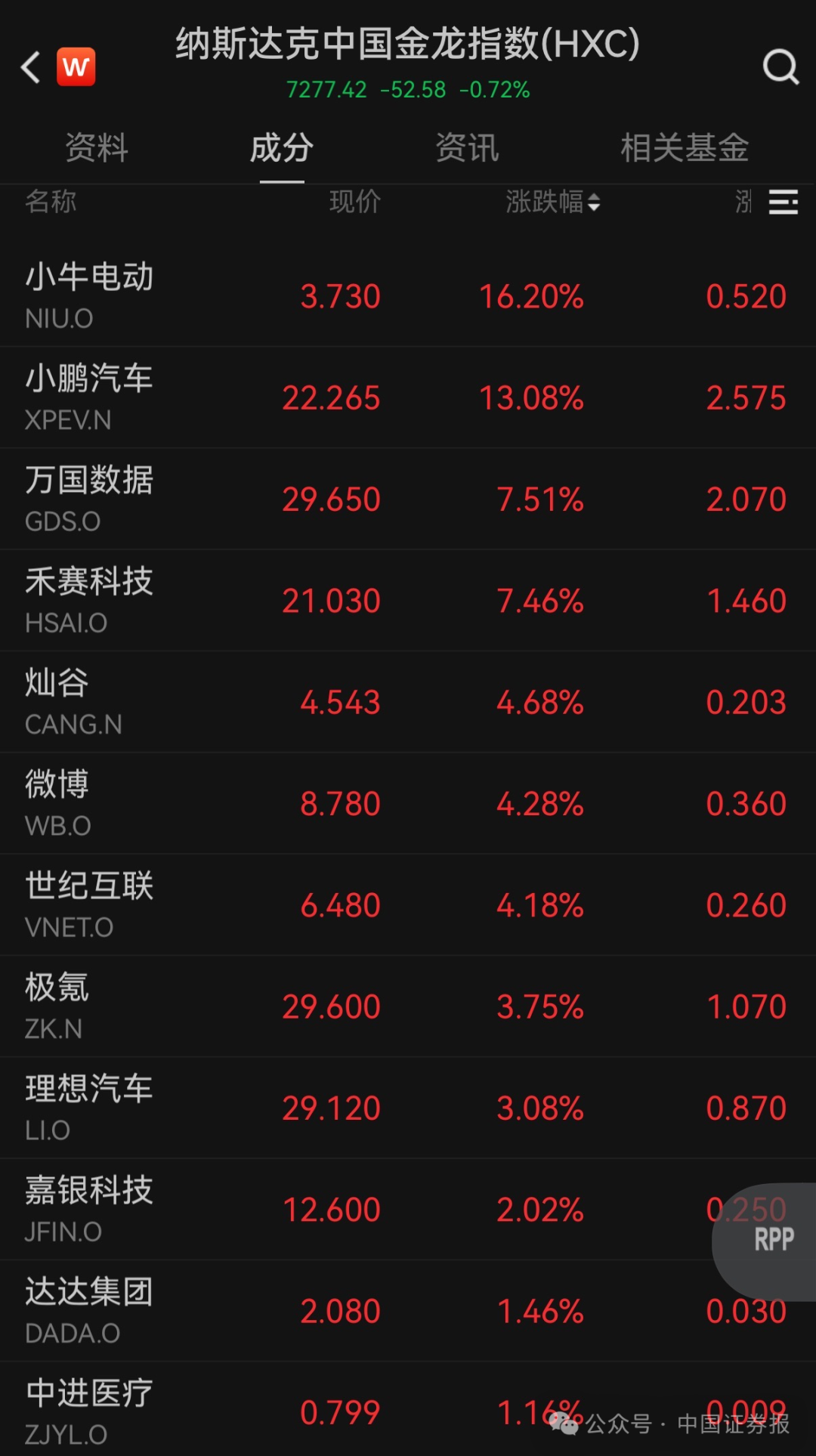
Task: Open 理想汽车 LI.O stock
Action: [x=89, y=1108]
